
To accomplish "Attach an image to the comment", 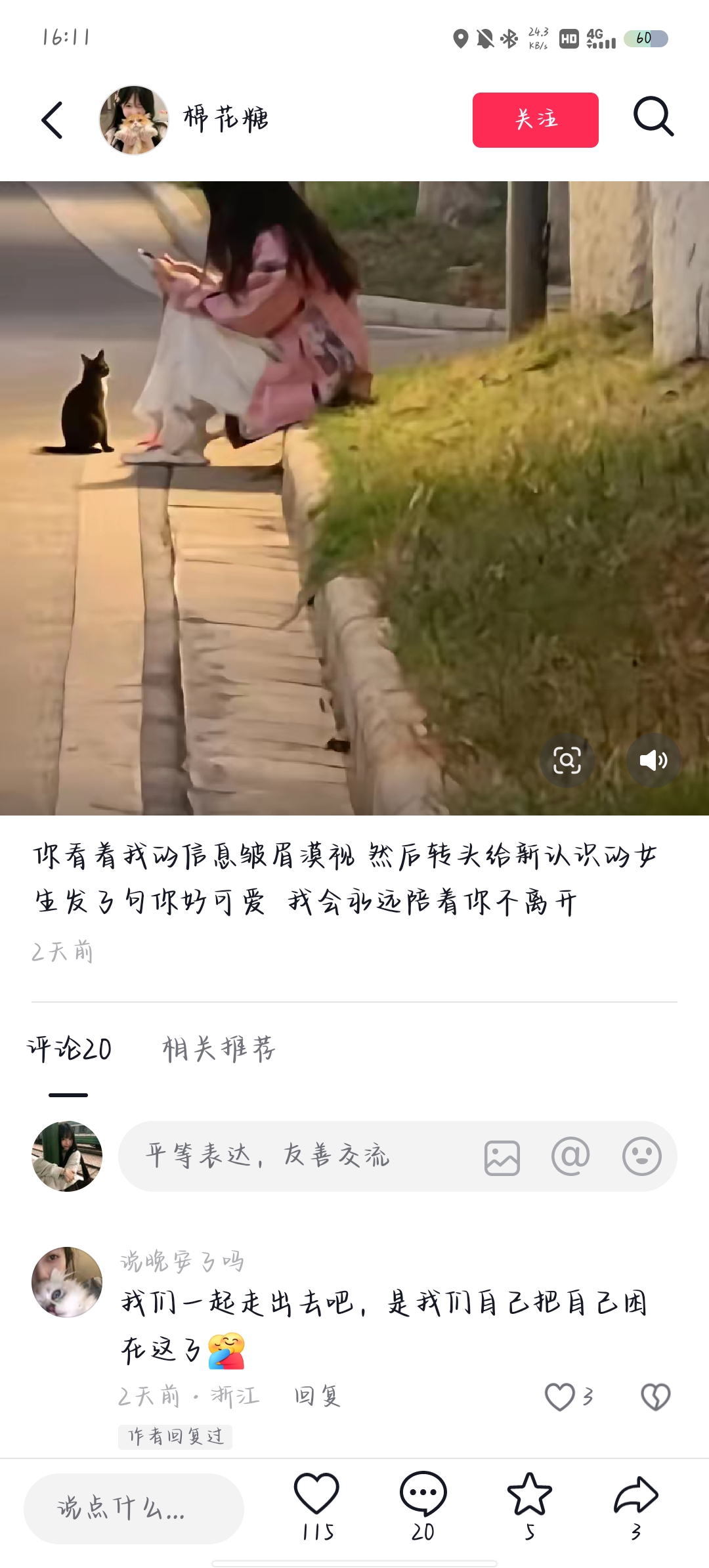I will click(502, 1157).
